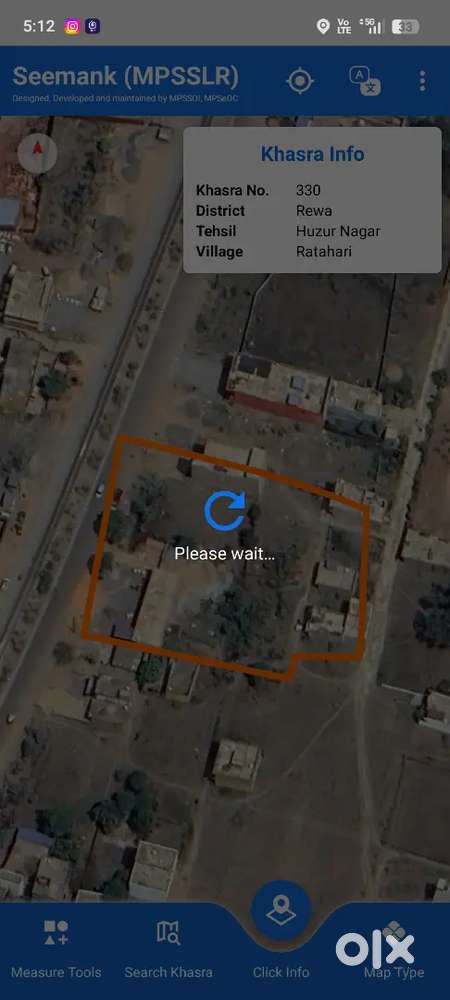
Task: Open the three-dot overflow menu
Action: point(422,81)
